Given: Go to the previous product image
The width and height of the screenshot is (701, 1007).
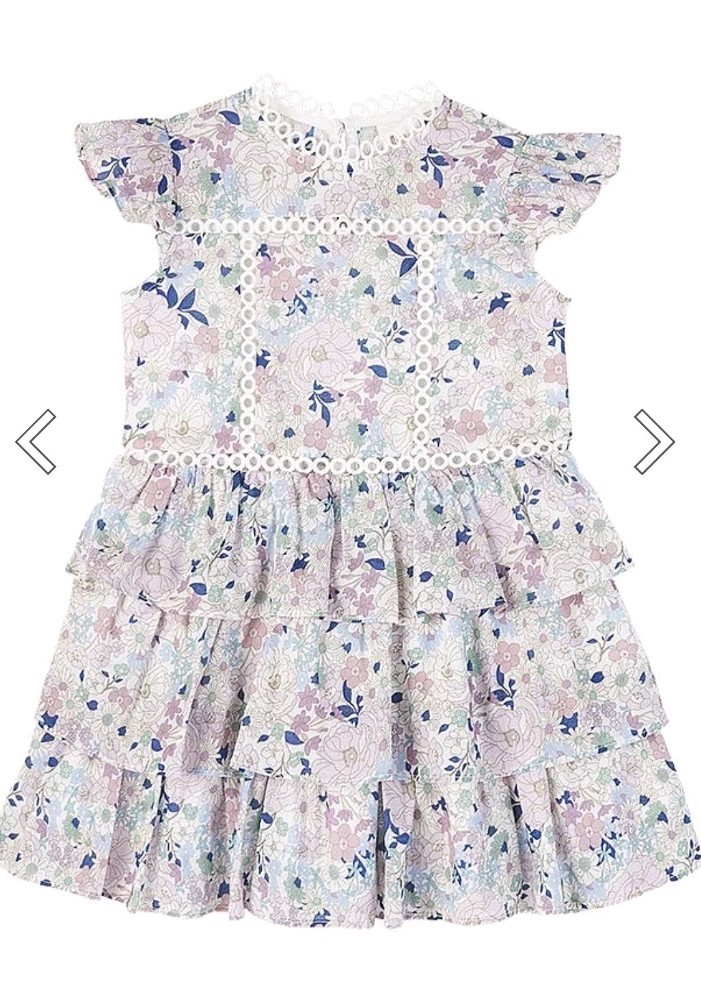Looking at the screenshot, I should 36,441.
